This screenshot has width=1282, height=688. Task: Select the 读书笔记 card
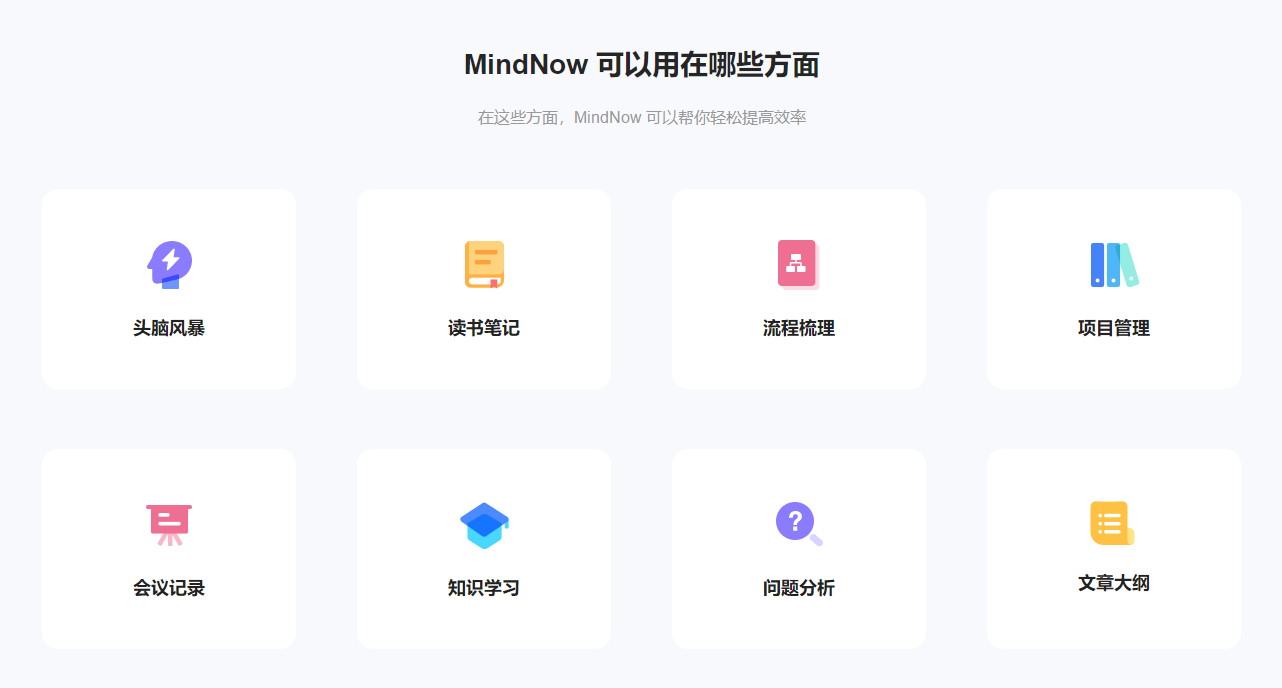(x=484, y=289)
